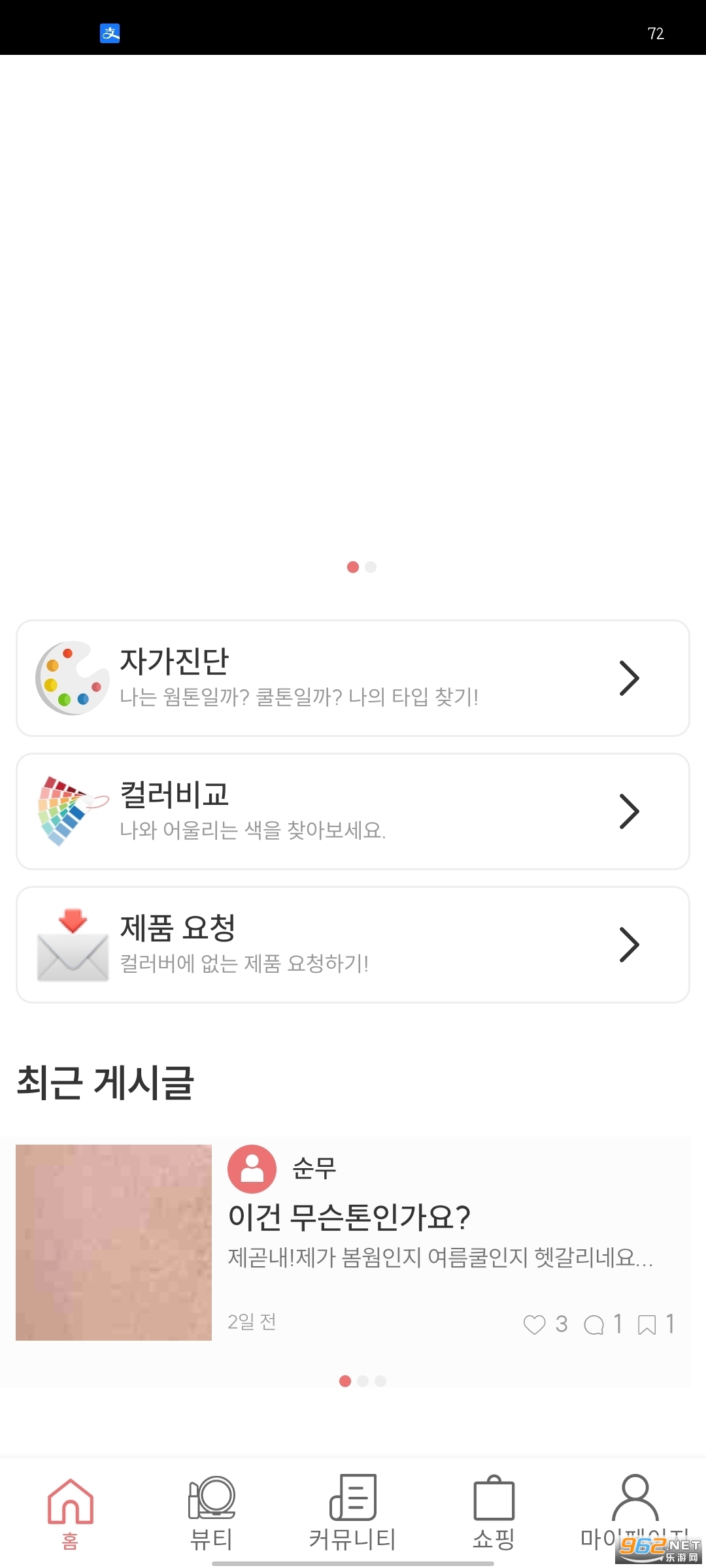Open the 컬러비교 color comparison card
Viewport: 706px width, 1568px height.
pyautogui.click(x=353, y=811)
